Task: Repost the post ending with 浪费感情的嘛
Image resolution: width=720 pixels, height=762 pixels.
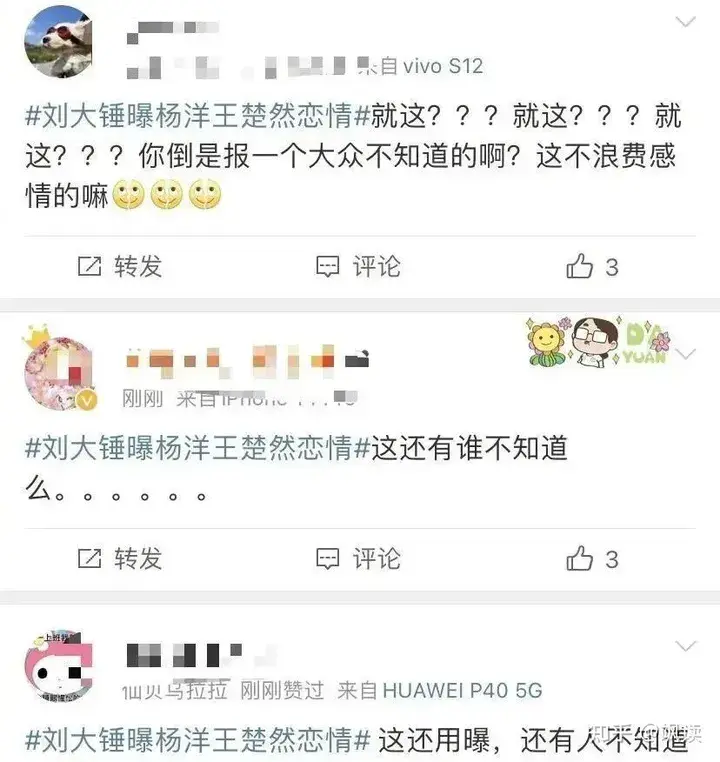Action: (x=120, y=266)
